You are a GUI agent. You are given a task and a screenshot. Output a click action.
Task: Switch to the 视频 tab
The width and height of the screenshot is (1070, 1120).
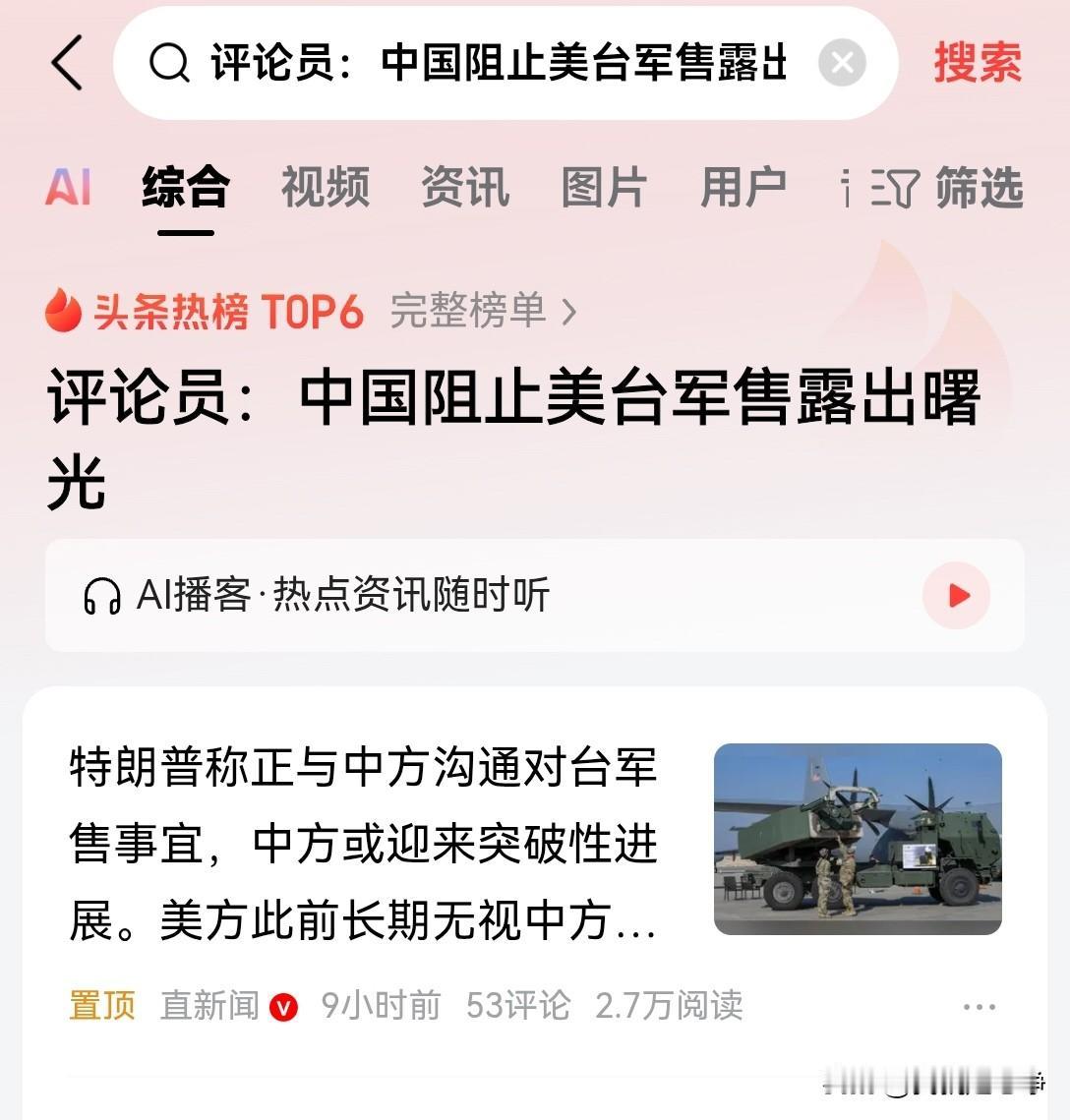point(326,189)
